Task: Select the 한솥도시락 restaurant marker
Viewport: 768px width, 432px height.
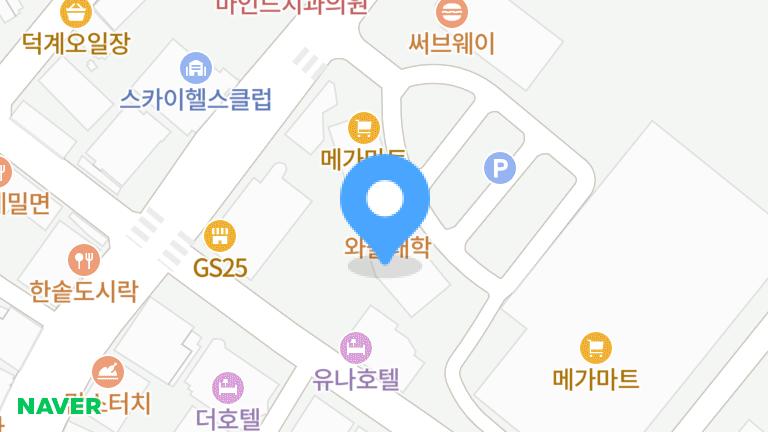Action: pos(84,261)
